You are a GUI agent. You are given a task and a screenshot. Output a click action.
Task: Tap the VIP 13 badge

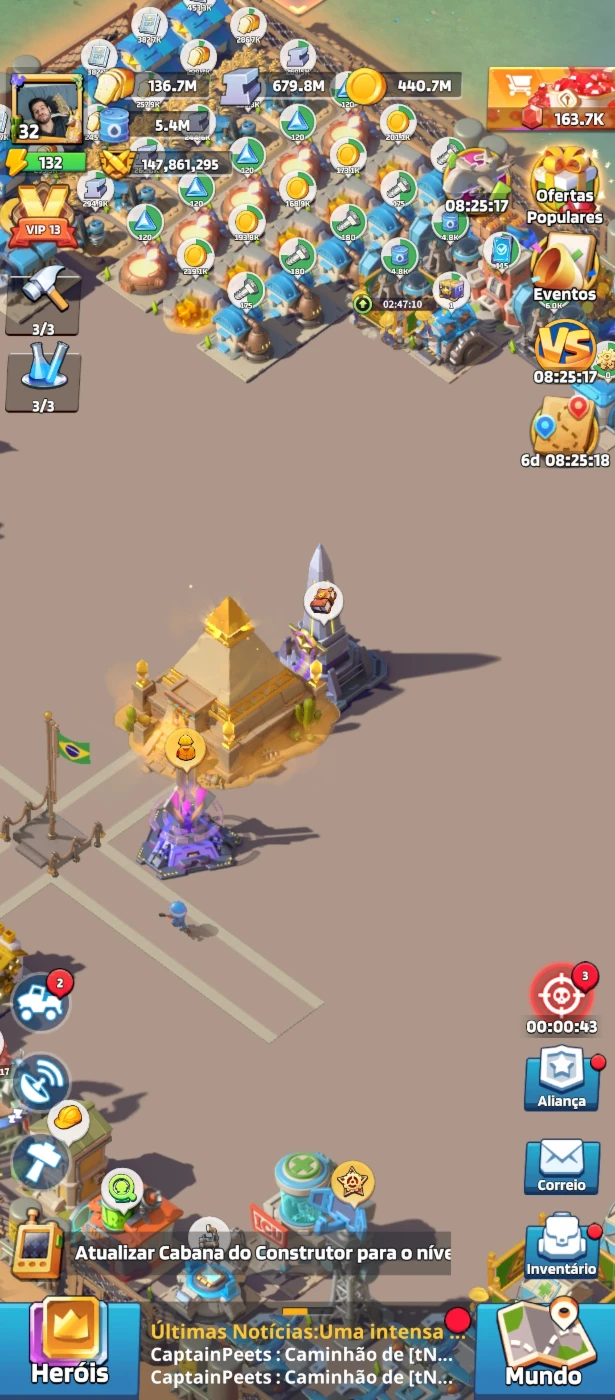(42, 216)
